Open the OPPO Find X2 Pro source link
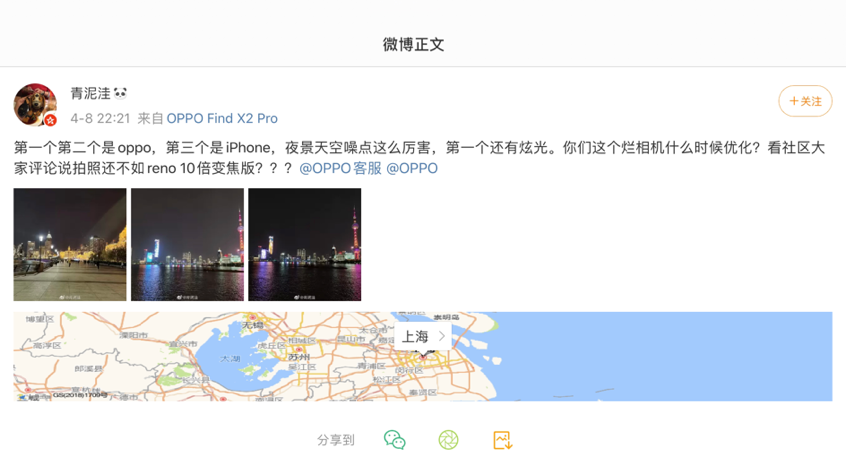The width and height of the screenshot is (846, 475). pyautogui.click(x=222, y=118)
